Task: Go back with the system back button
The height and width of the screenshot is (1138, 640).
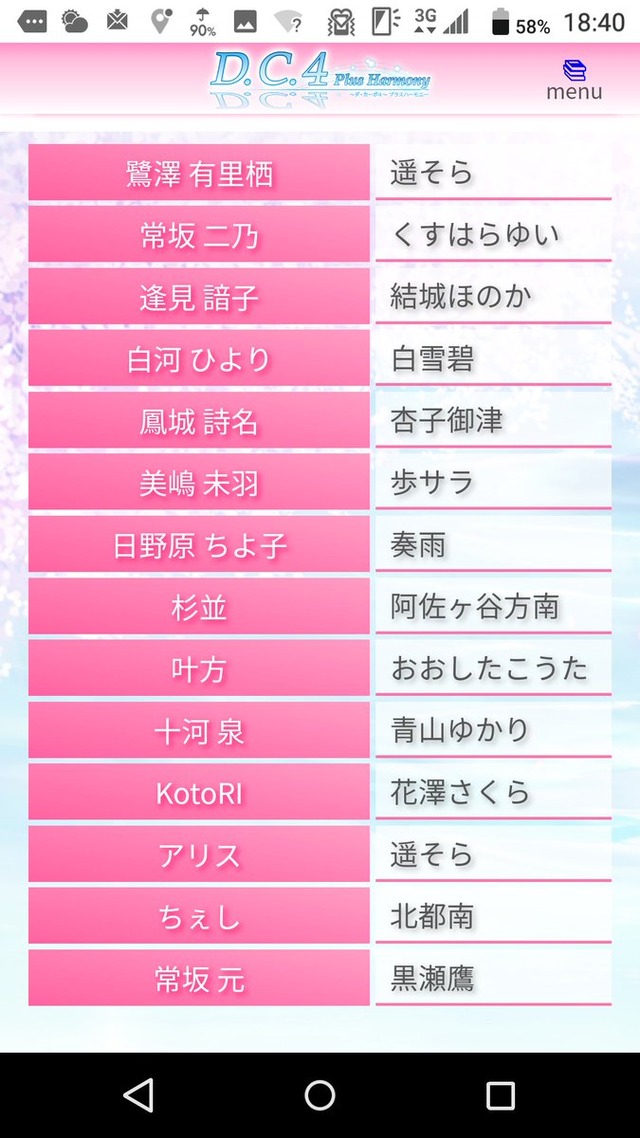Action: click(139, 1094)
